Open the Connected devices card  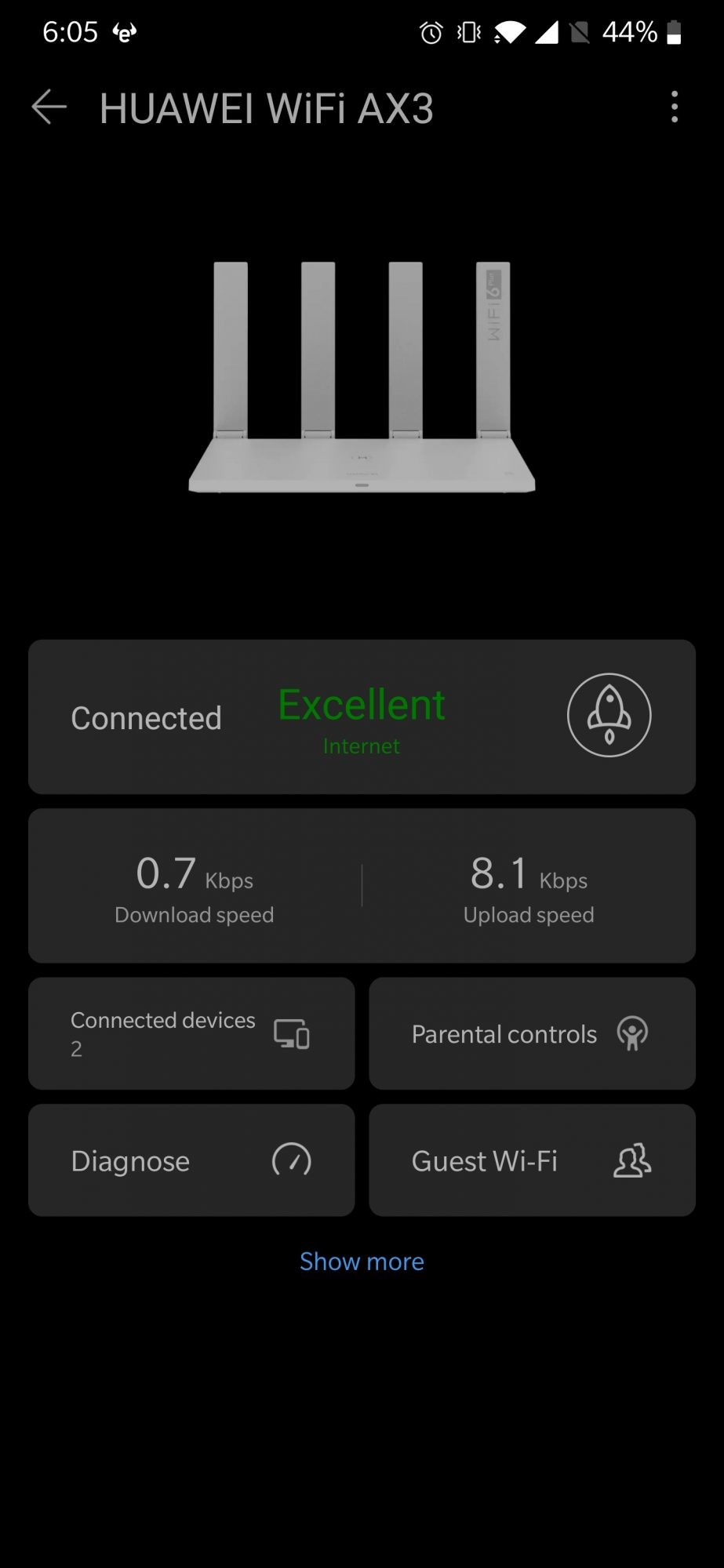191,1033
